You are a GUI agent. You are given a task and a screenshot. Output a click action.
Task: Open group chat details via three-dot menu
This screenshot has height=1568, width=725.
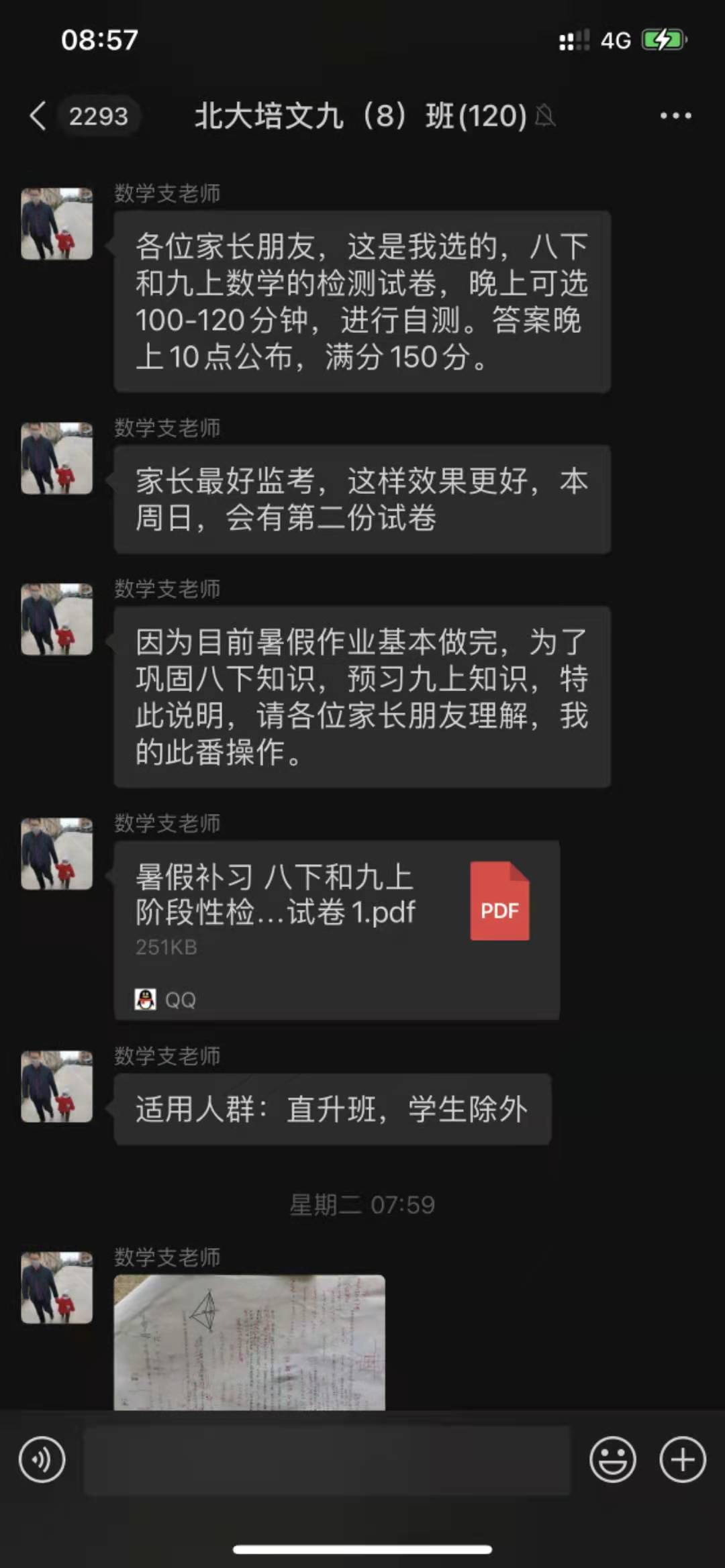pos(675,116)
